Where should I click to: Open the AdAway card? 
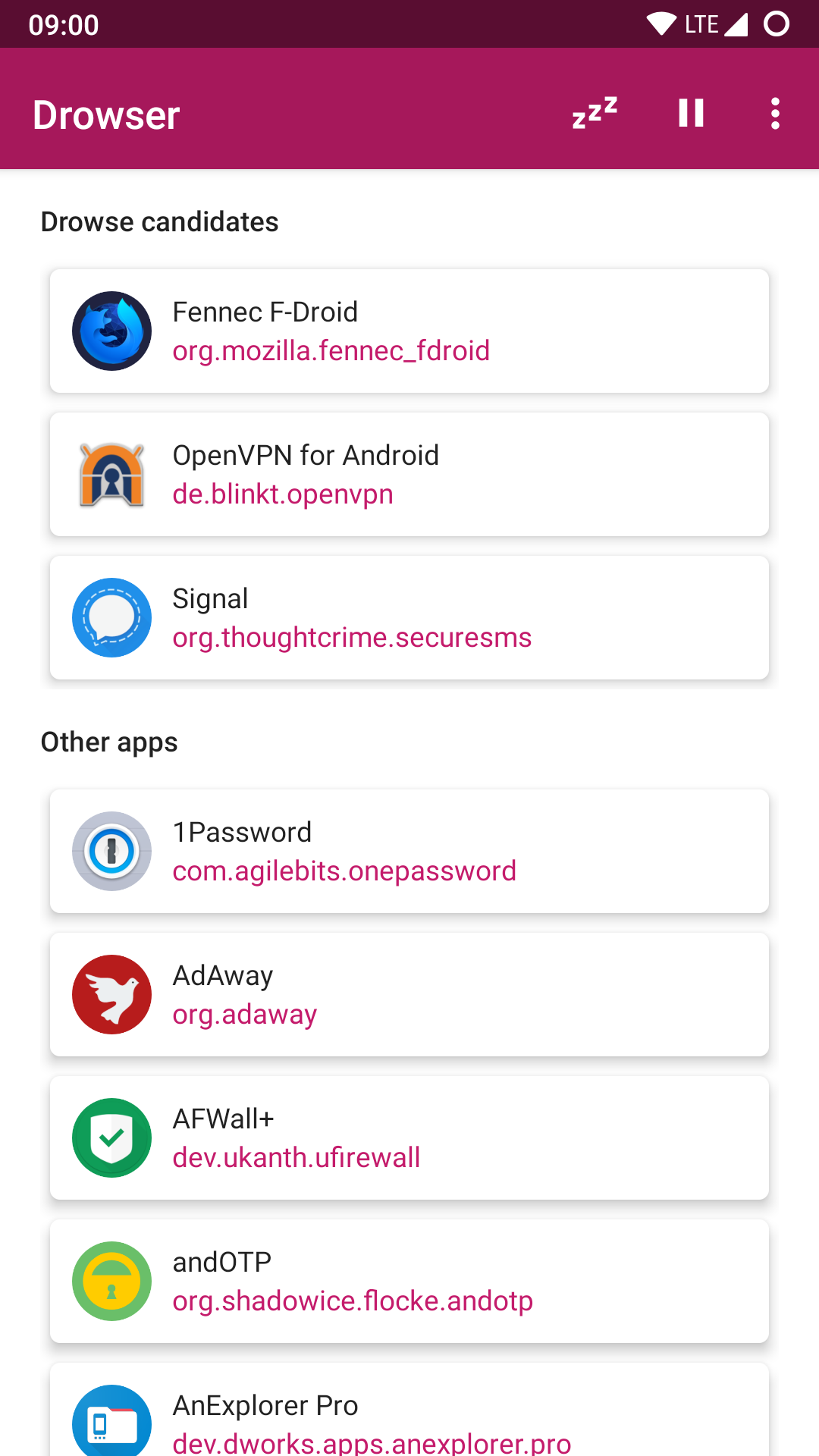click(x=409, y=994)
